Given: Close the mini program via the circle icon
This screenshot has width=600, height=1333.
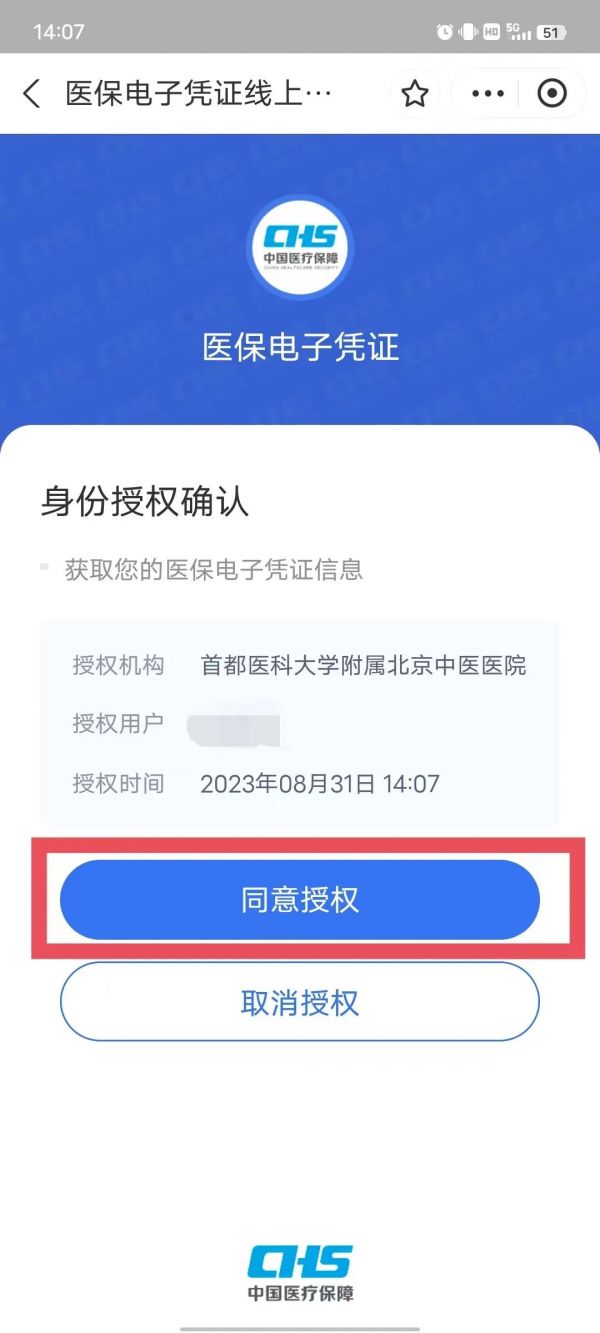Looking at the screenshot, I should coord(552,94).
